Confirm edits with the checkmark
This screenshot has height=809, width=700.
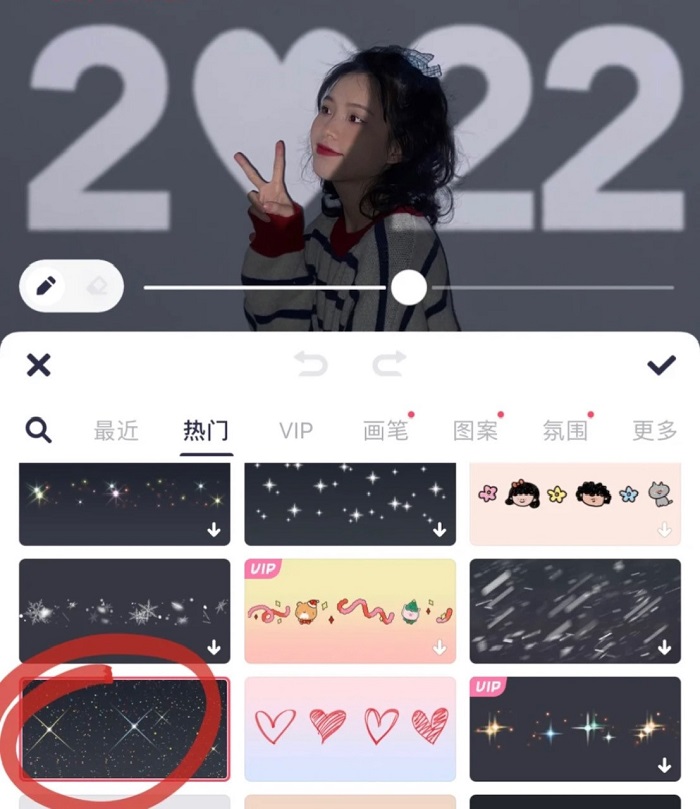click(x=661, y=365)
